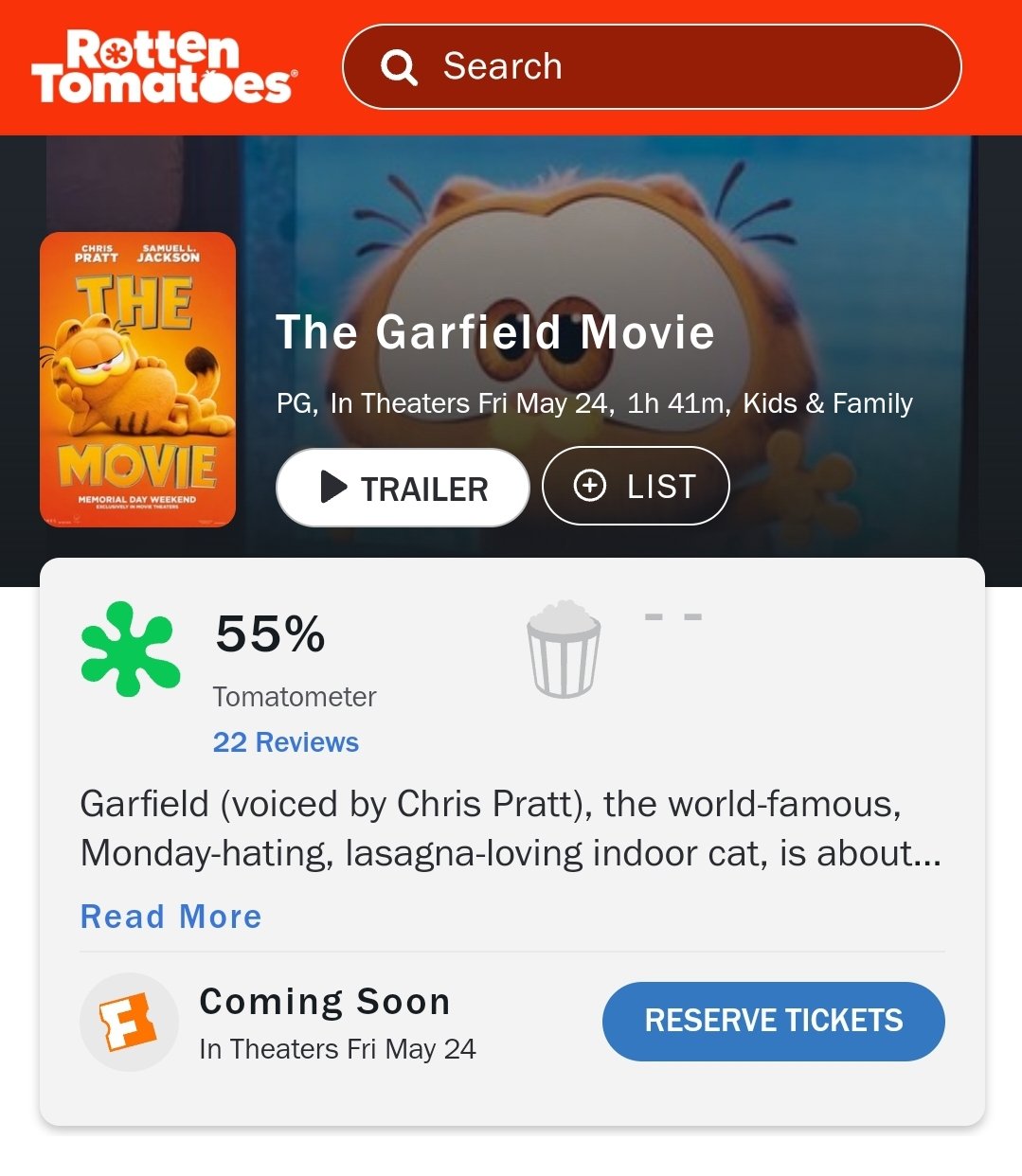Add The Garfield Movie to a list
Viewport: 1022px width, 1176px height.
(x=636, y=486)
